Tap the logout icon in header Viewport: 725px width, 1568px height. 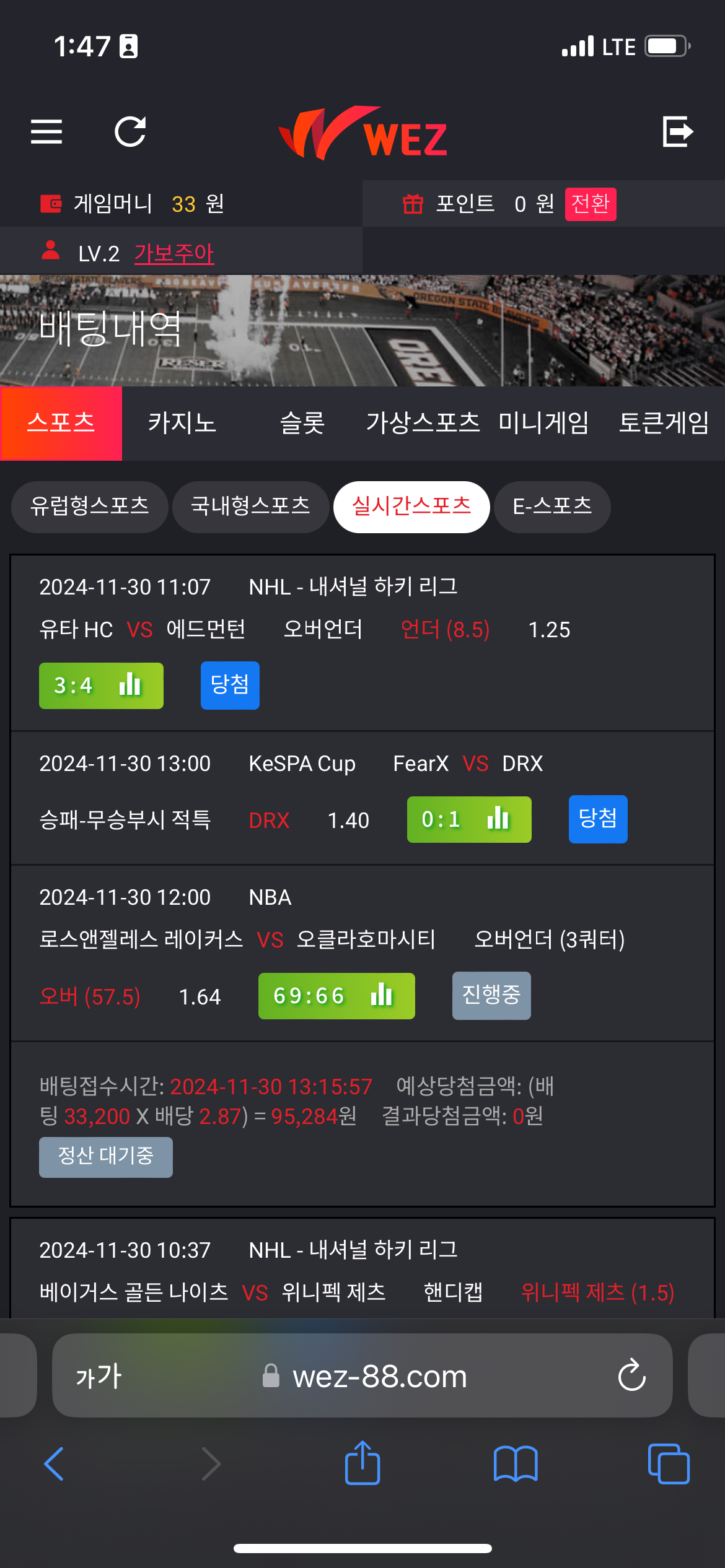pos(677,132)
